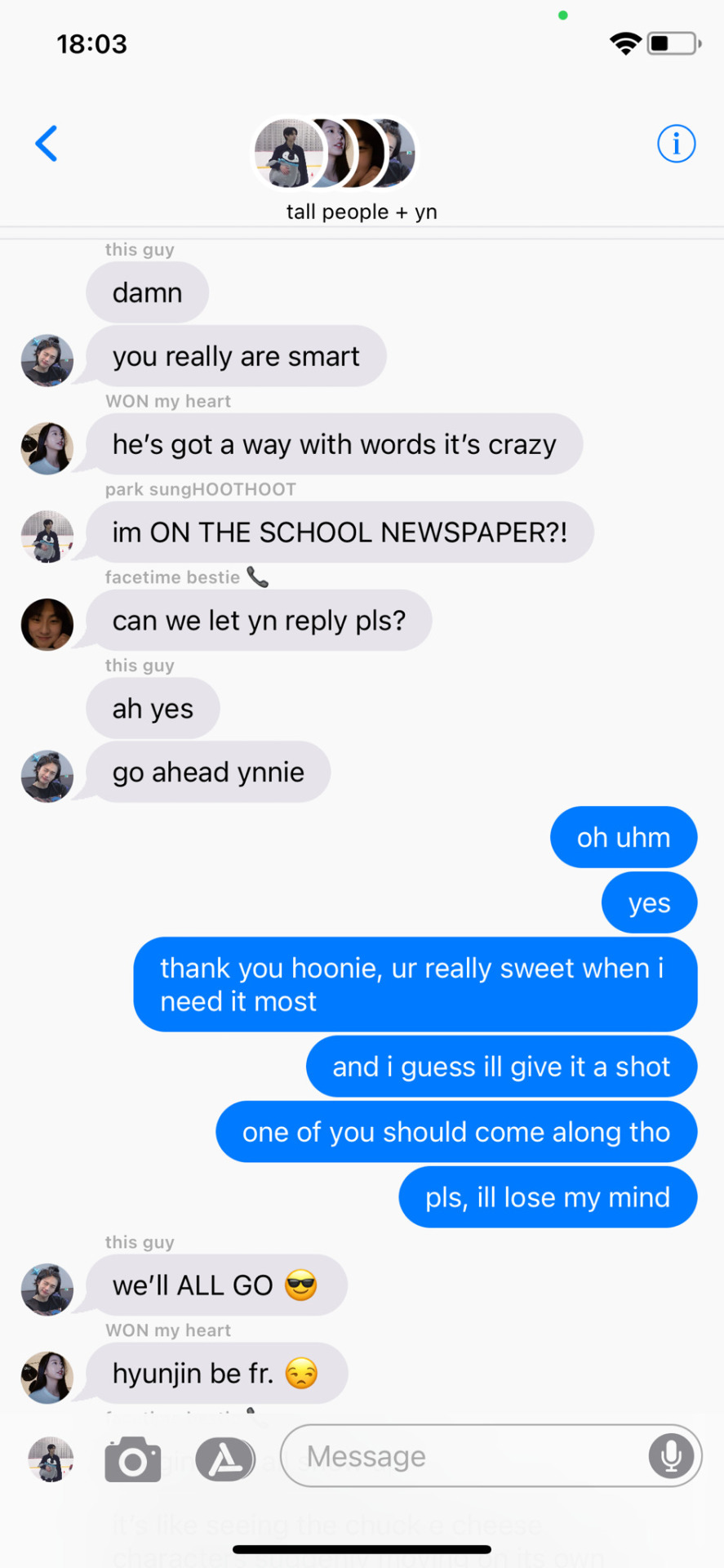Tap the Message text field
The image size is (724, 1568).
tap(465, 1456)
